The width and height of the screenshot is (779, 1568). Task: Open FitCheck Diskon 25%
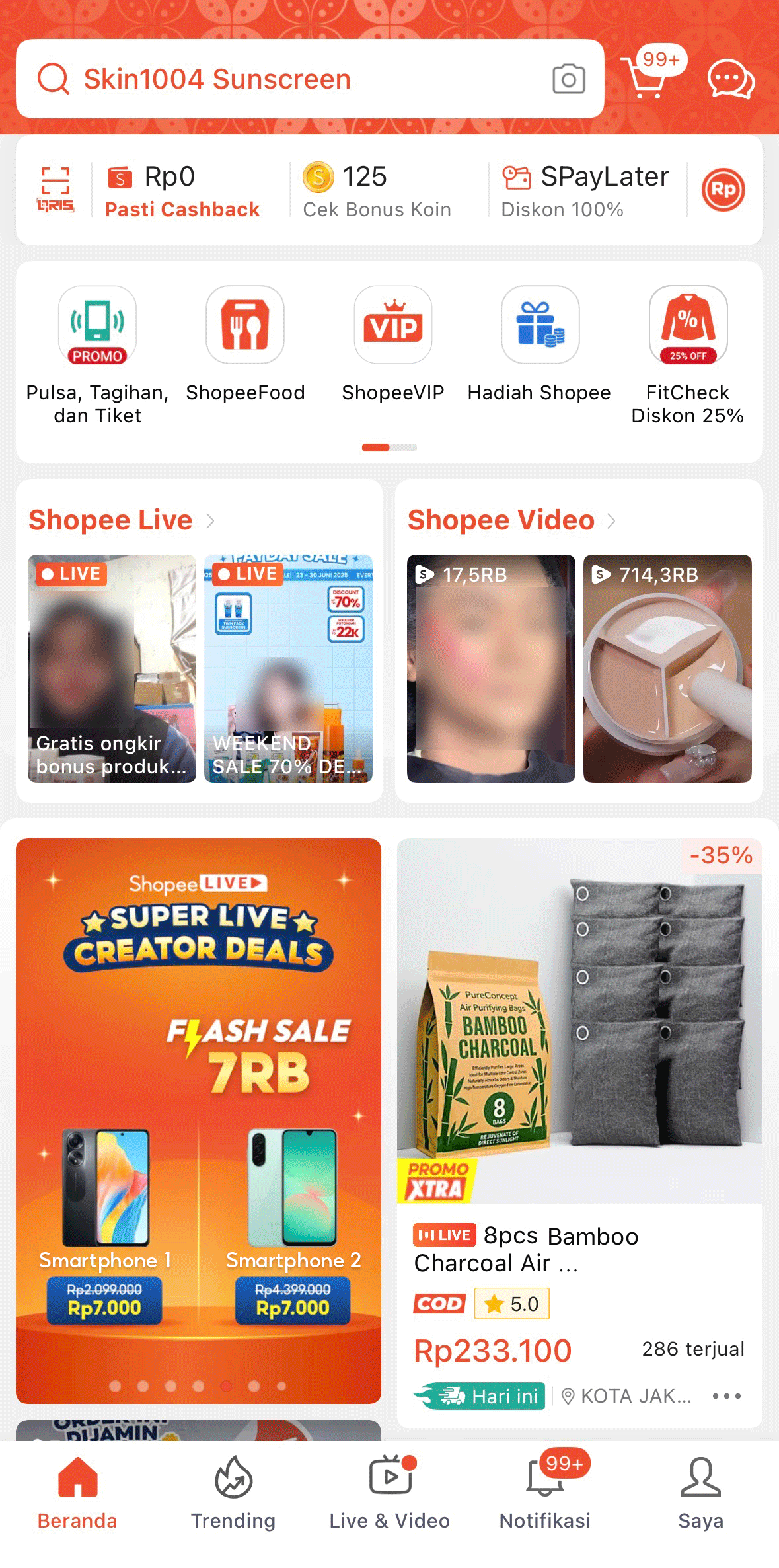click(x=688, y=356)
